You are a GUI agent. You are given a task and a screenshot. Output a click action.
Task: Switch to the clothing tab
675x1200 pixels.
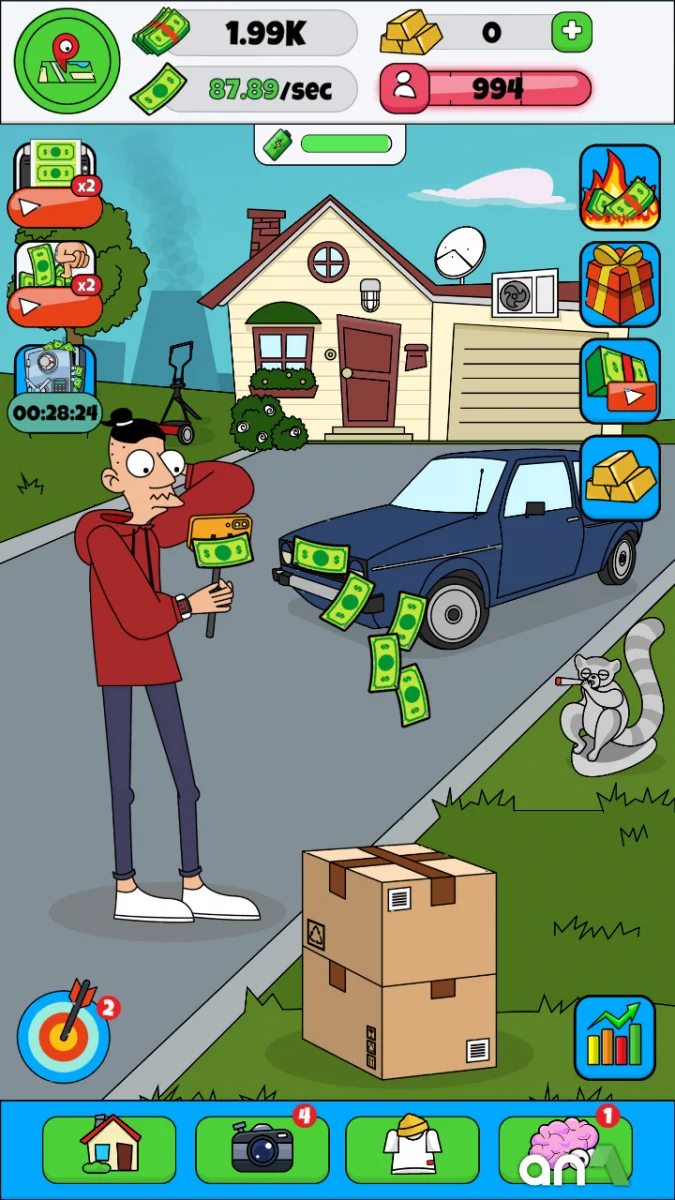[412, 1148]
